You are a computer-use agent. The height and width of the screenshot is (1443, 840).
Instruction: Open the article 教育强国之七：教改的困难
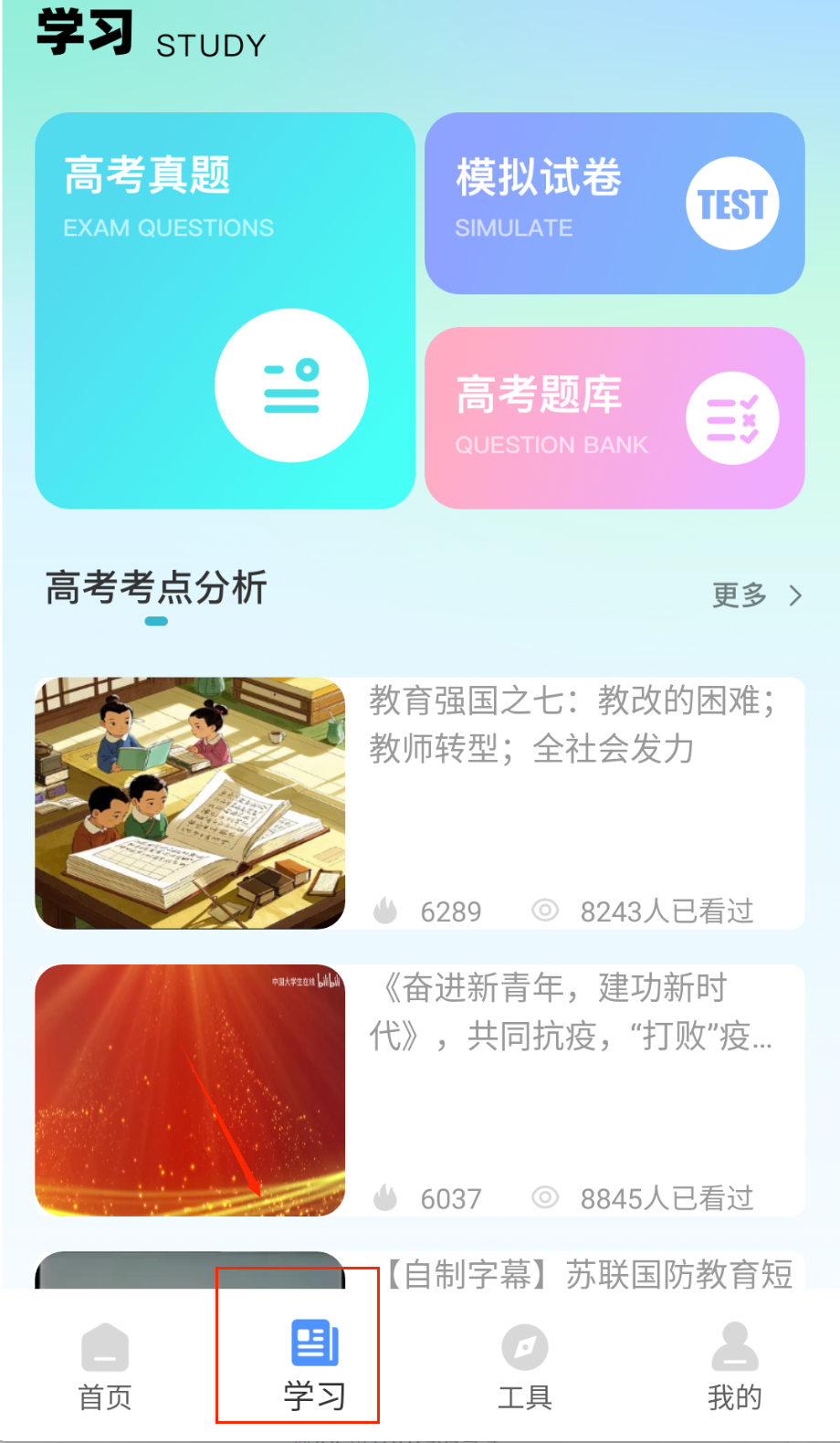419,803
